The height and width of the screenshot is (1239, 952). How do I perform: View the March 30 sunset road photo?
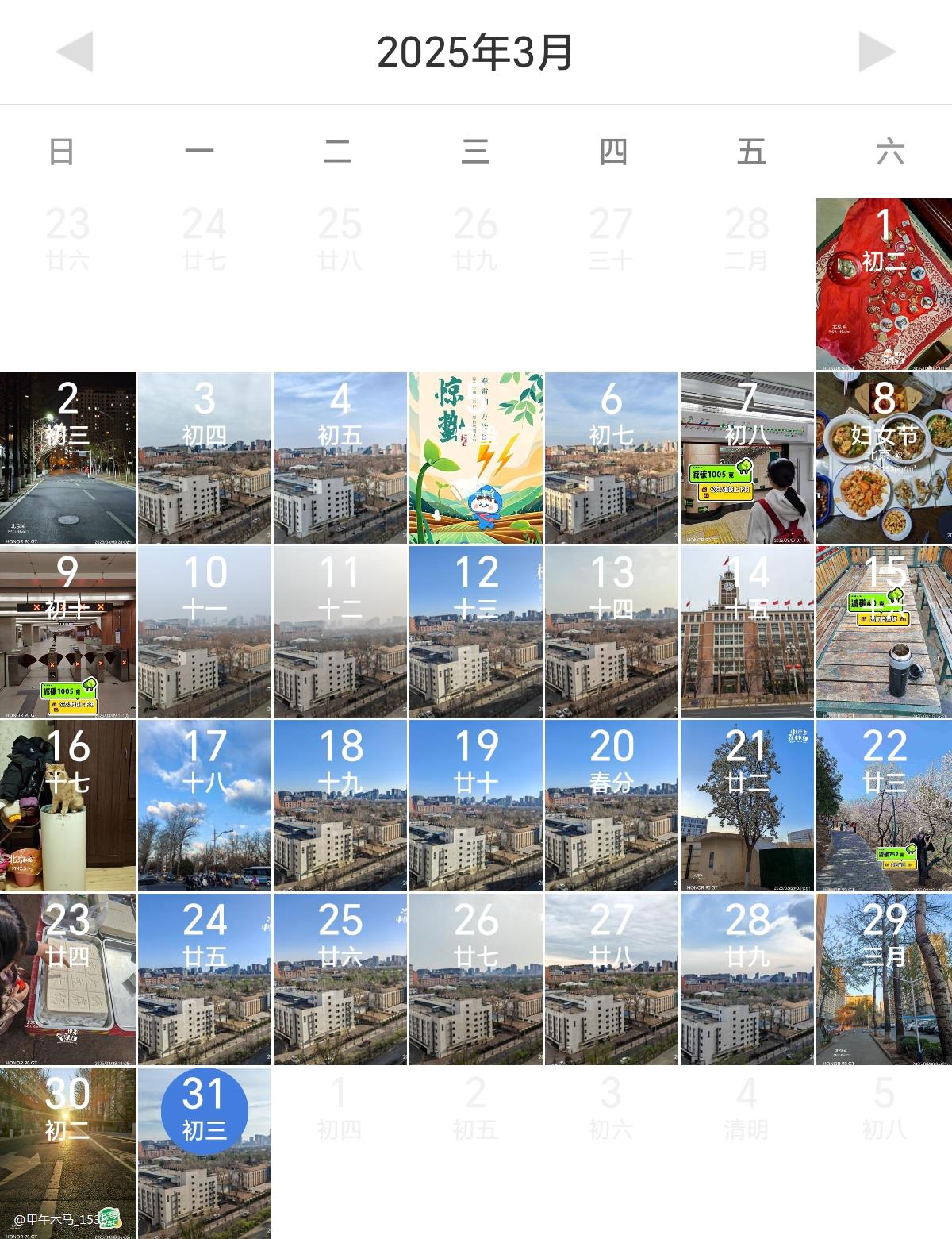(x=67, y=1151)
